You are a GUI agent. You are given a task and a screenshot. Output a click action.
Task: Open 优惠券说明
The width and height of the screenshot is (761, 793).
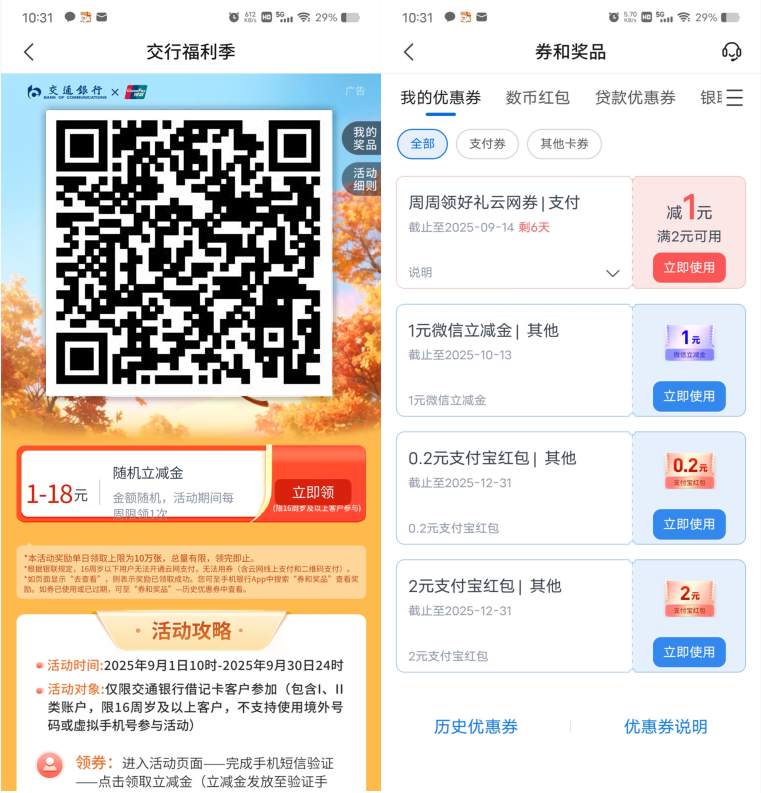click(x=665, y=727)
